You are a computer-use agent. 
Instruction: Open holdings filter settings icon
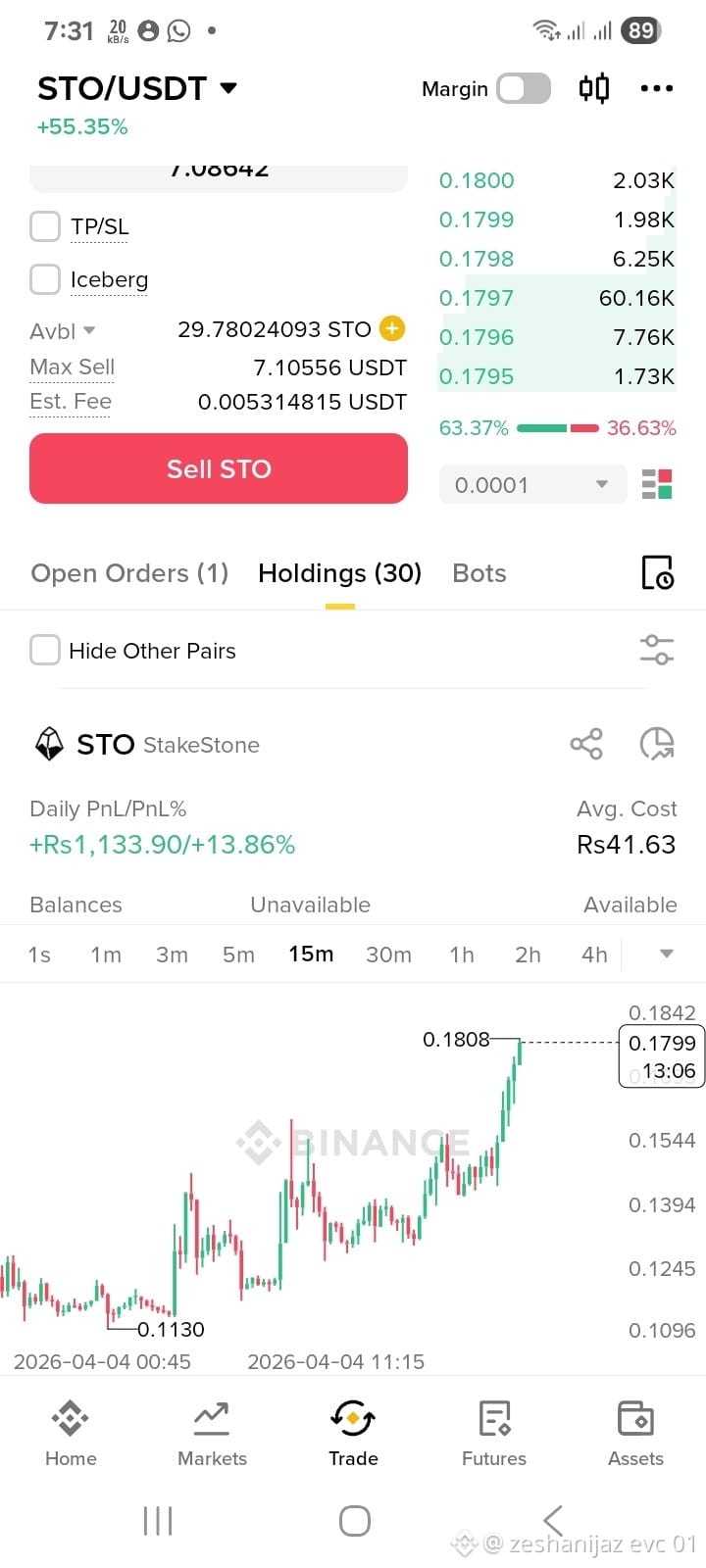pyautogui.click(x=656, y=650)
